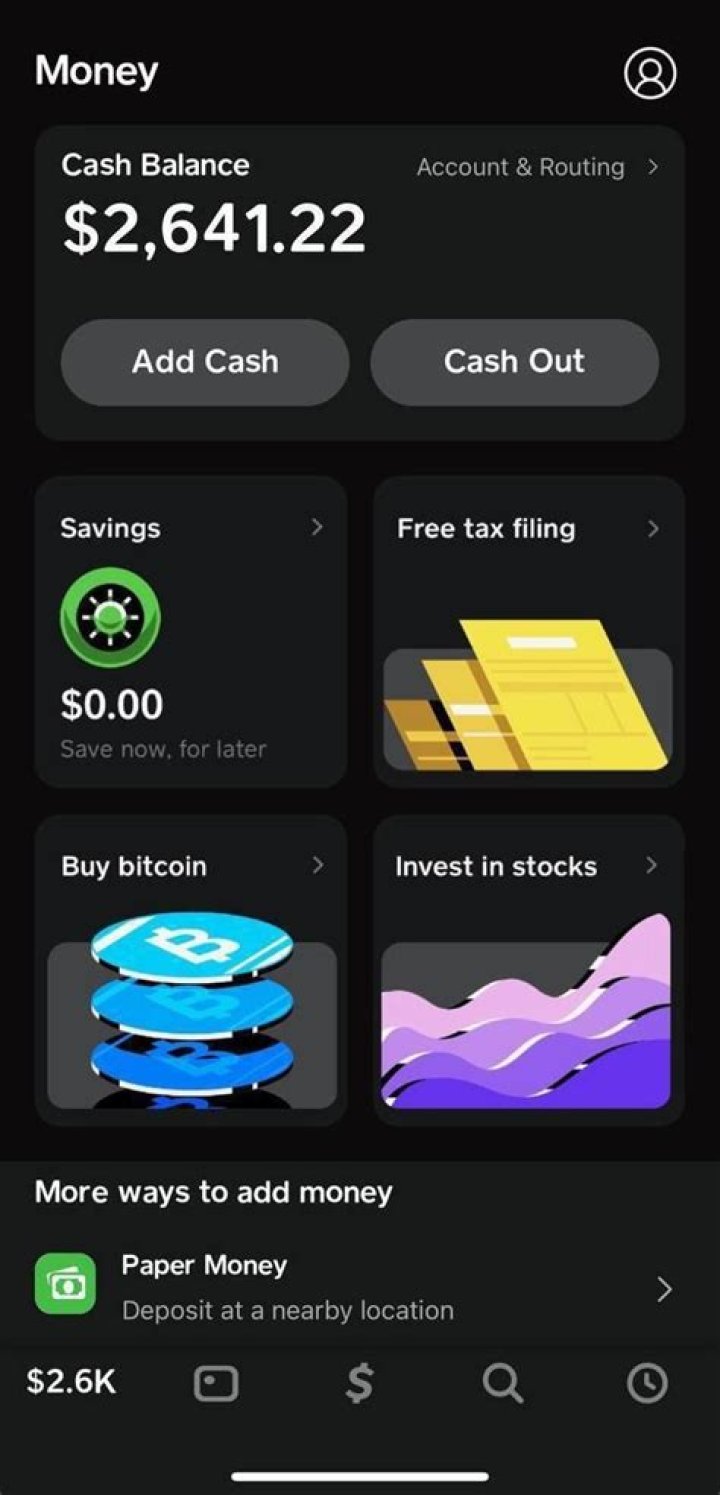Open Account & Routing details
720x1495 pixels.
click(x=537, y=167)
